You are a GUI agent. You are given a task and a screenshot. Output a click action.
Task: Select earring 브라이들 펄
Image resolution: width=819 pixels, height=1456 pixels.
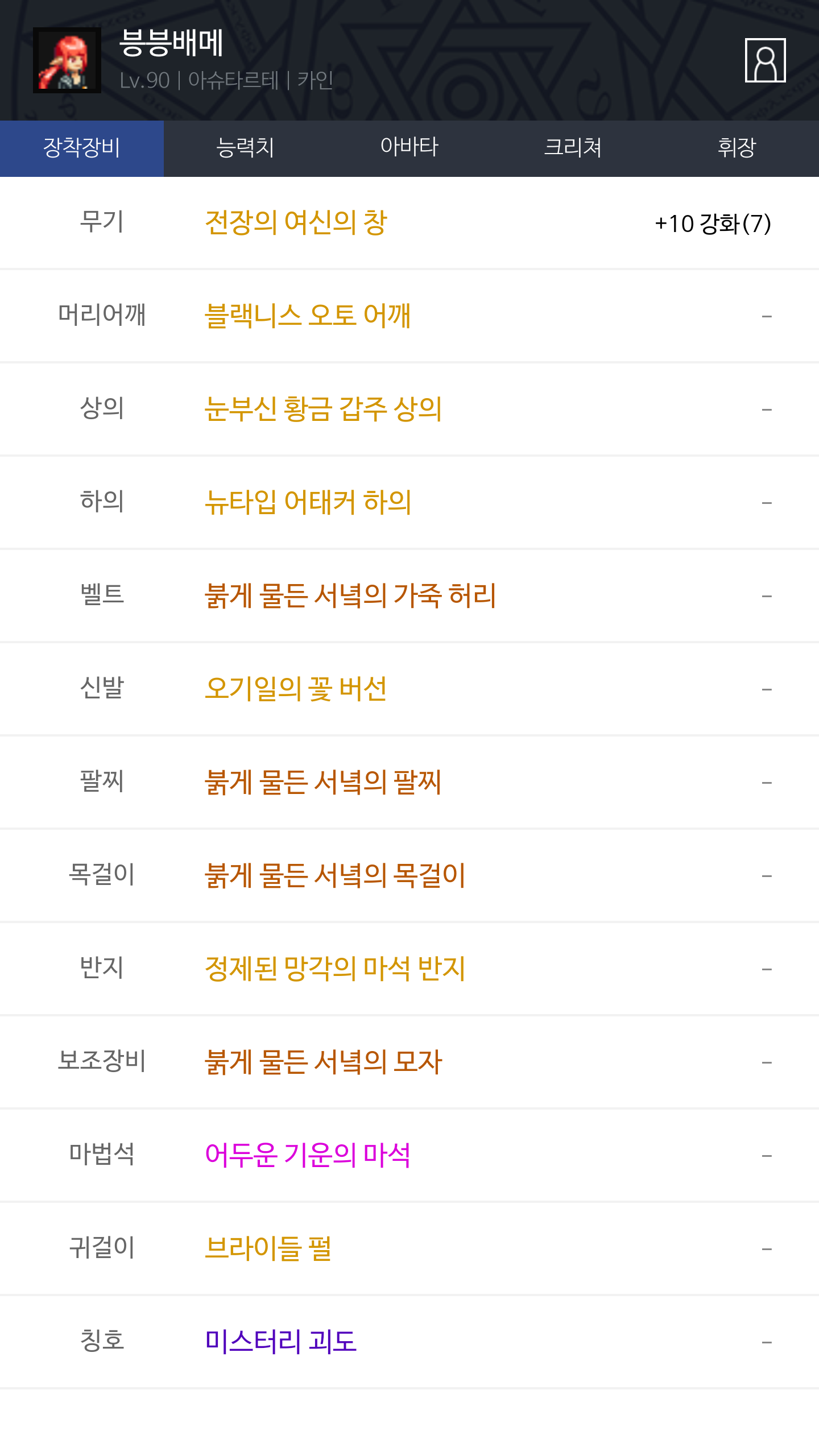pos(268,1248)
